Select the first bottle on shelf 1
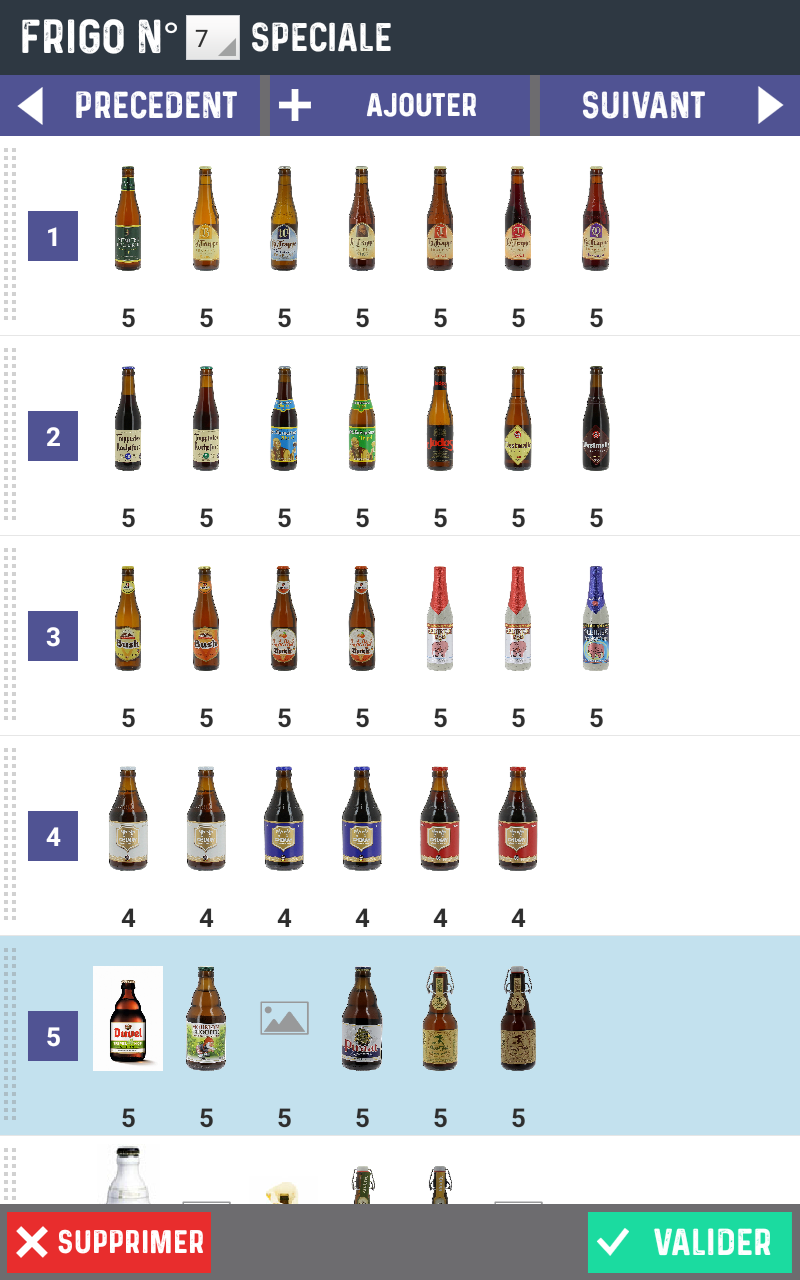The width and height of the screenshot is (800, 1280). pyautogui.click(x=128, y=218)
